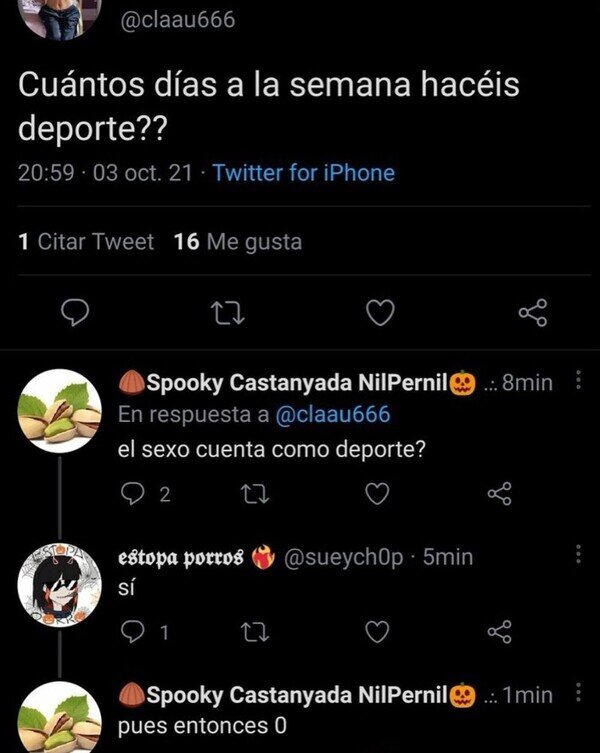Open the profile picture of @sueych0p
Image resolution: width=600 pixels, height=753 pixels.
[x=60, y=585]
